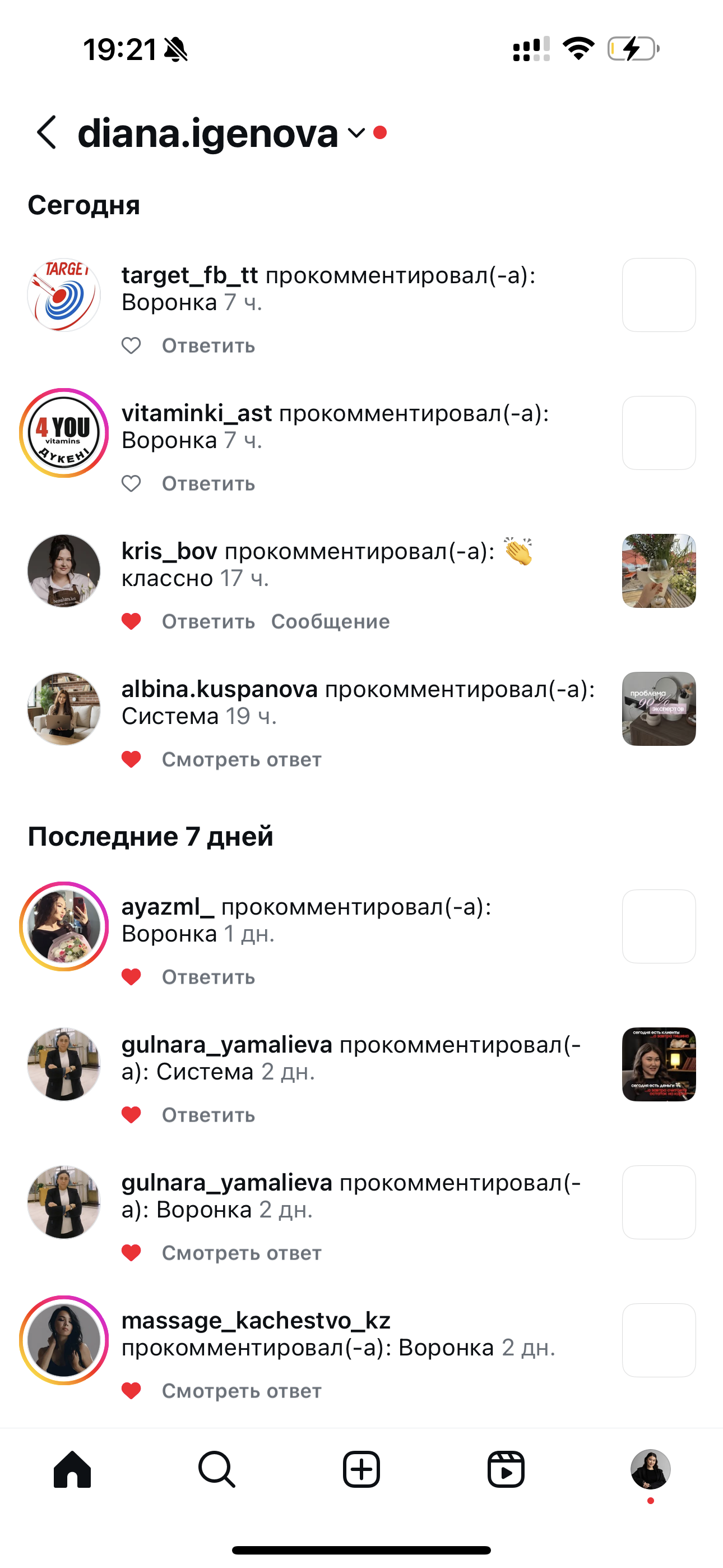This screenshot has width=723, height=1568.
Task: Toggle the heart on vitaminki_ast comment
Action: point(132,483)
